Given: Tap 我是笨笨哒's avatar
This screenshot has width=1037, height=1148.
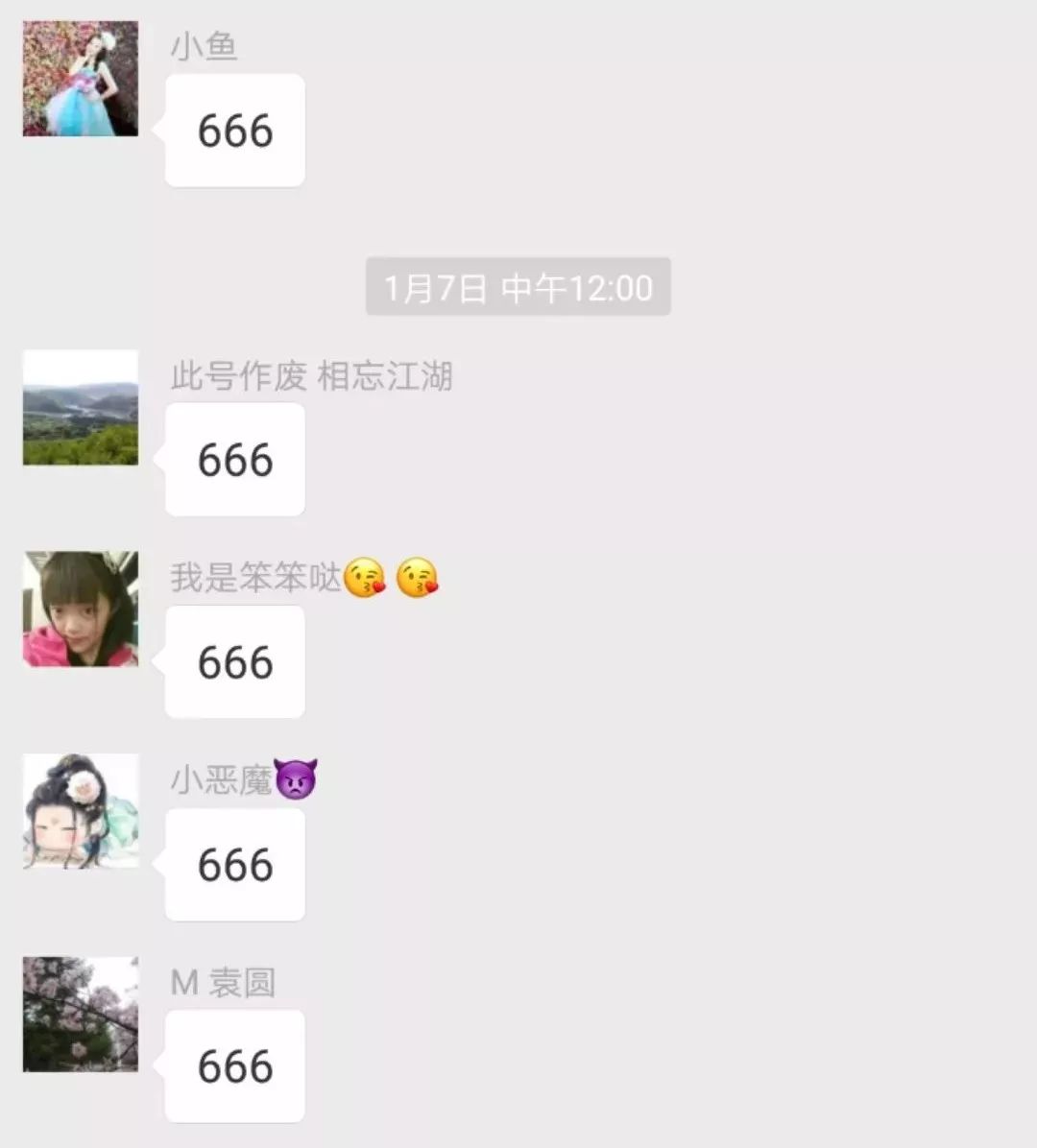Looking at the screenshot, I should click(x=81, y=609).
